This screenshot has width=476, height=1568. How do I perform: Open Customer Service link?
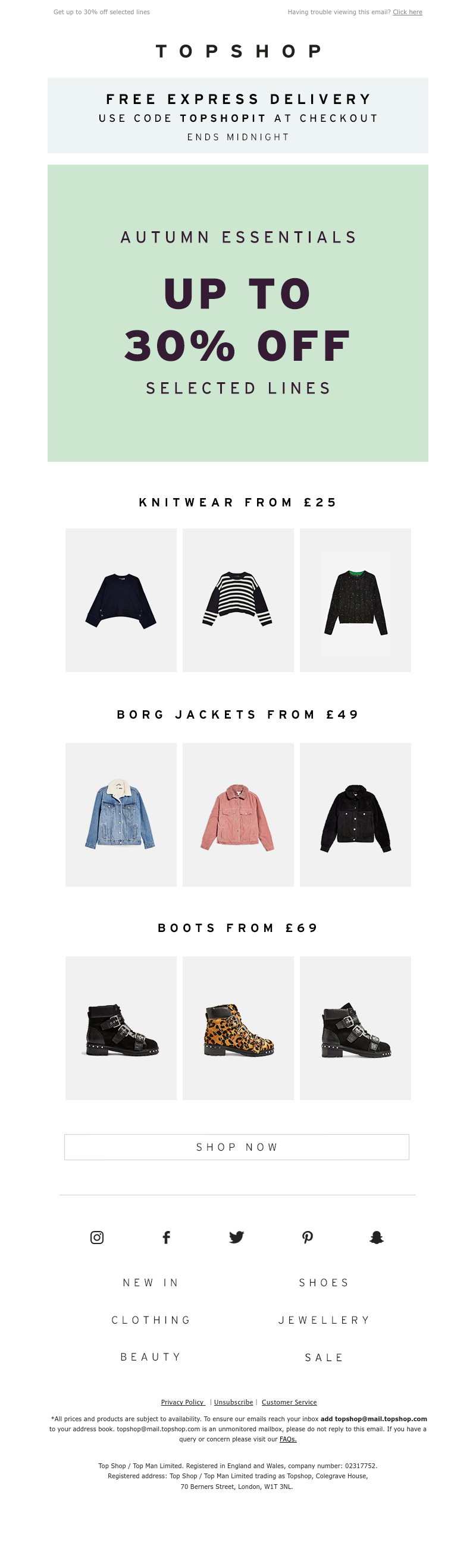coord(289,1402)
